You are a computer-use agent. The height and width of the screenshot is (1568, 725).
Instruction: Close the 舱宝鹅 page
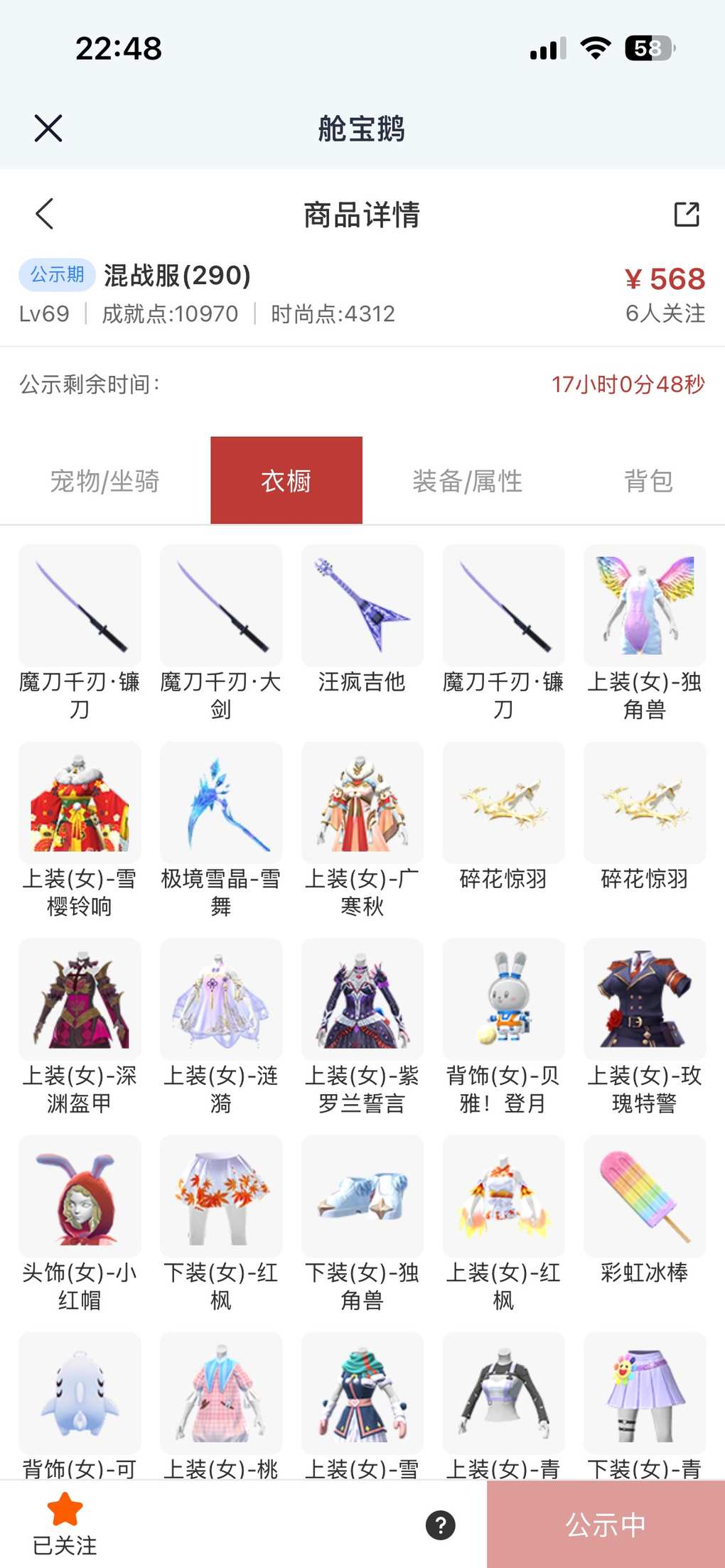[48, 129]
